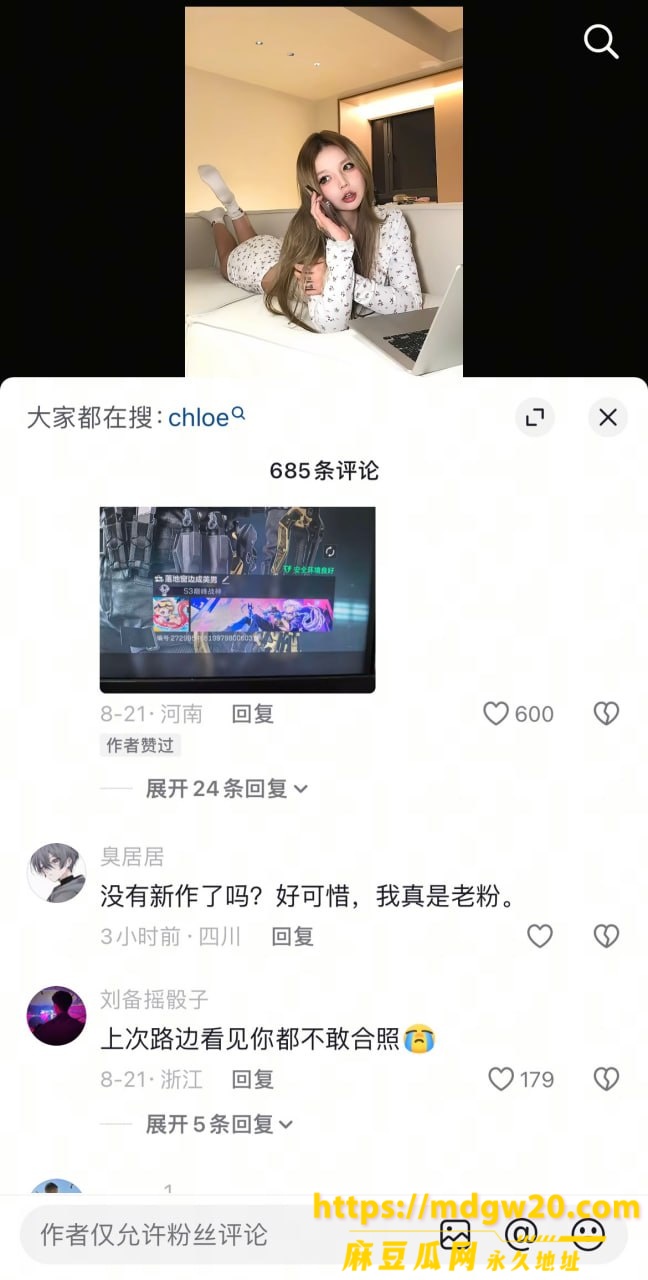Reply to the 河南 comment
648x1280 pixels.
point(253,714)
